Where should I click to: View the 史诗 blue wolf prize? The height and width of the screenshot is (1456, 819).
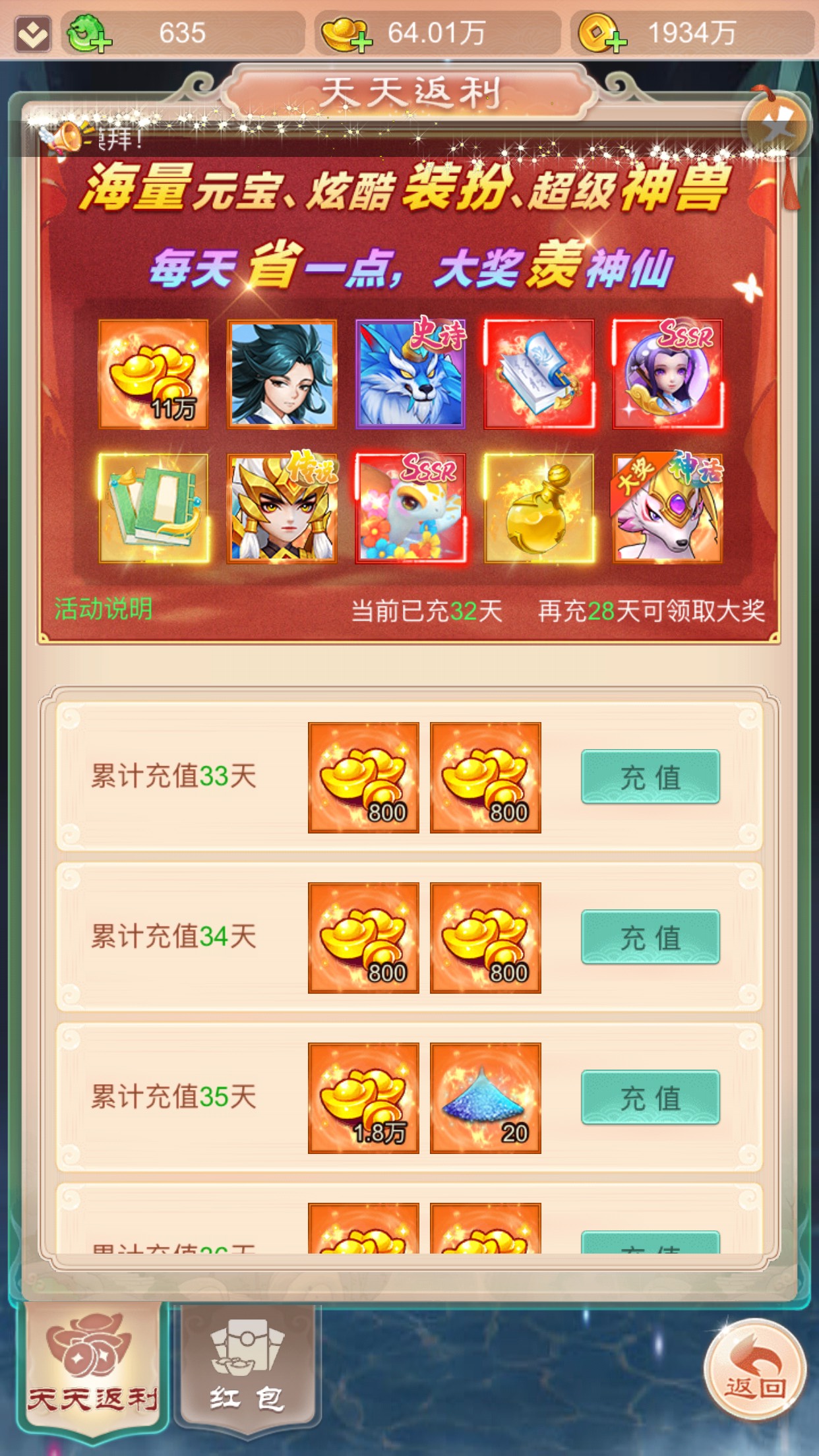pos(410,375)
